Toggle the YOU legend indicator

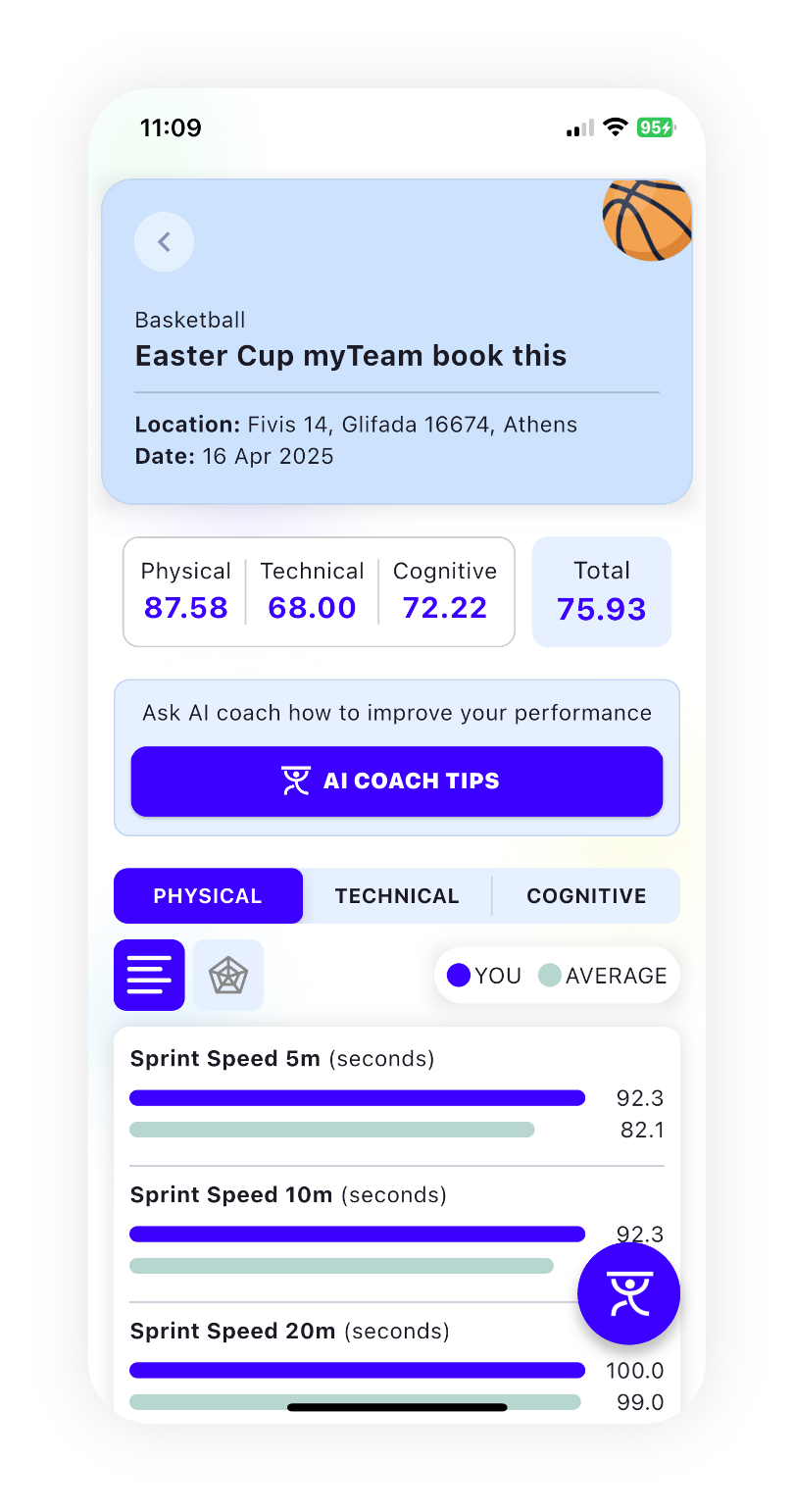(x=459, y=975)
